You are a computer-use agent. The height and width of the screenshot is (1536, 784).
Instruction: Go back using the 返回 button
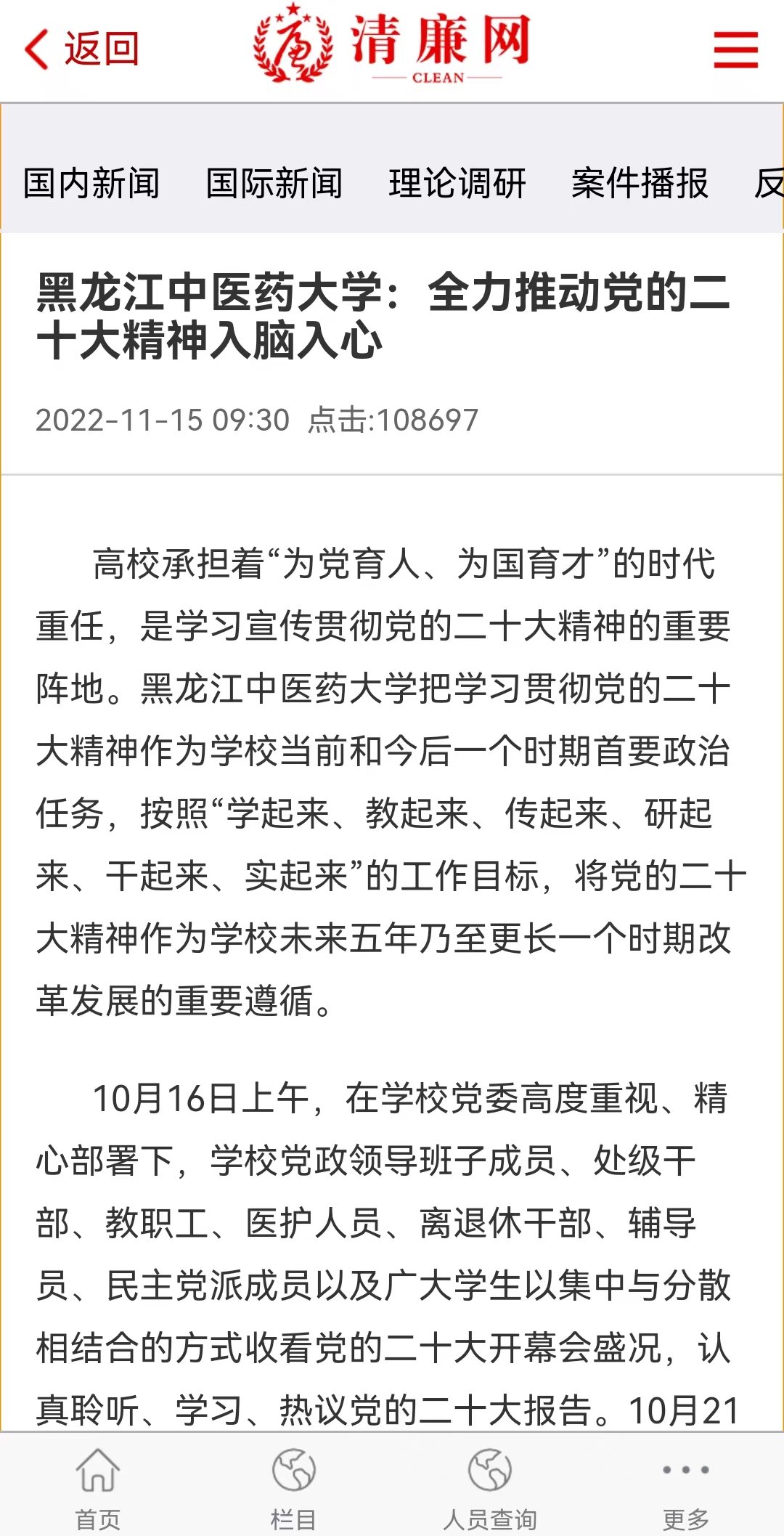pyautogui.click(x=81, y=49)
